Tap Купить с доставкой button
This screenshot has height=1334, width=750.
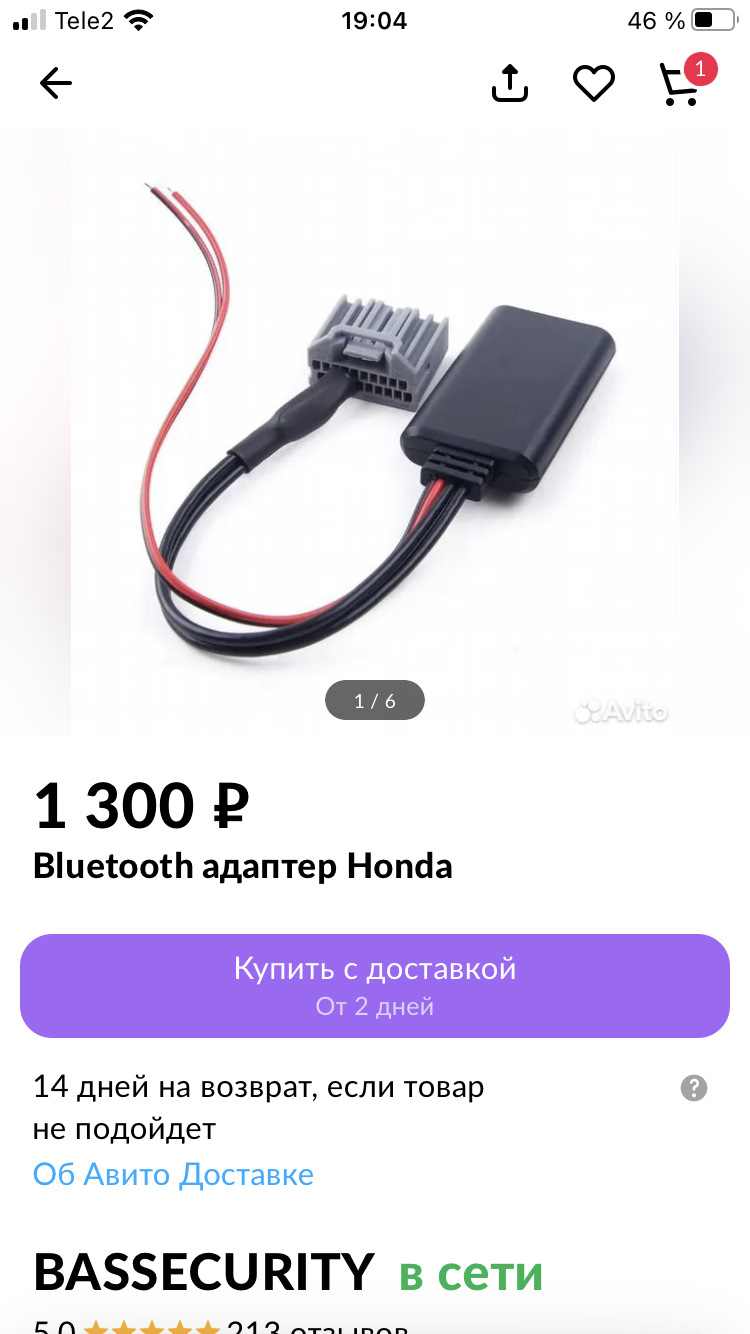[374, 985]
